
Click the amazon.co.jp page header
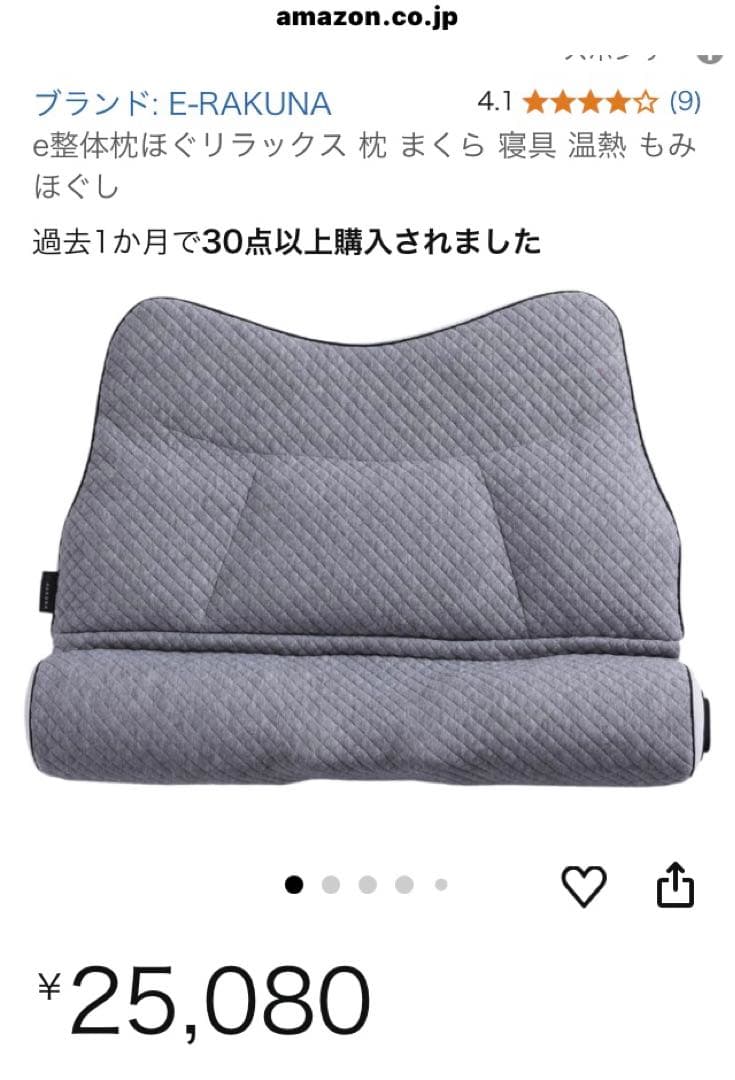pyautogui.click(x=367, y=16)
